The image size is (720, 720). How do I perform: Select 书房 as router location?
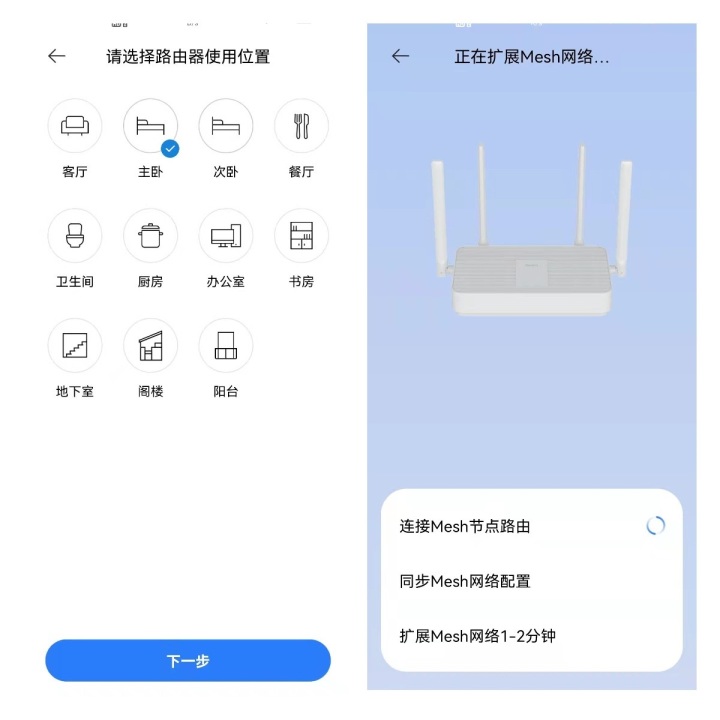pyautogui.click(x=301, y=236)
